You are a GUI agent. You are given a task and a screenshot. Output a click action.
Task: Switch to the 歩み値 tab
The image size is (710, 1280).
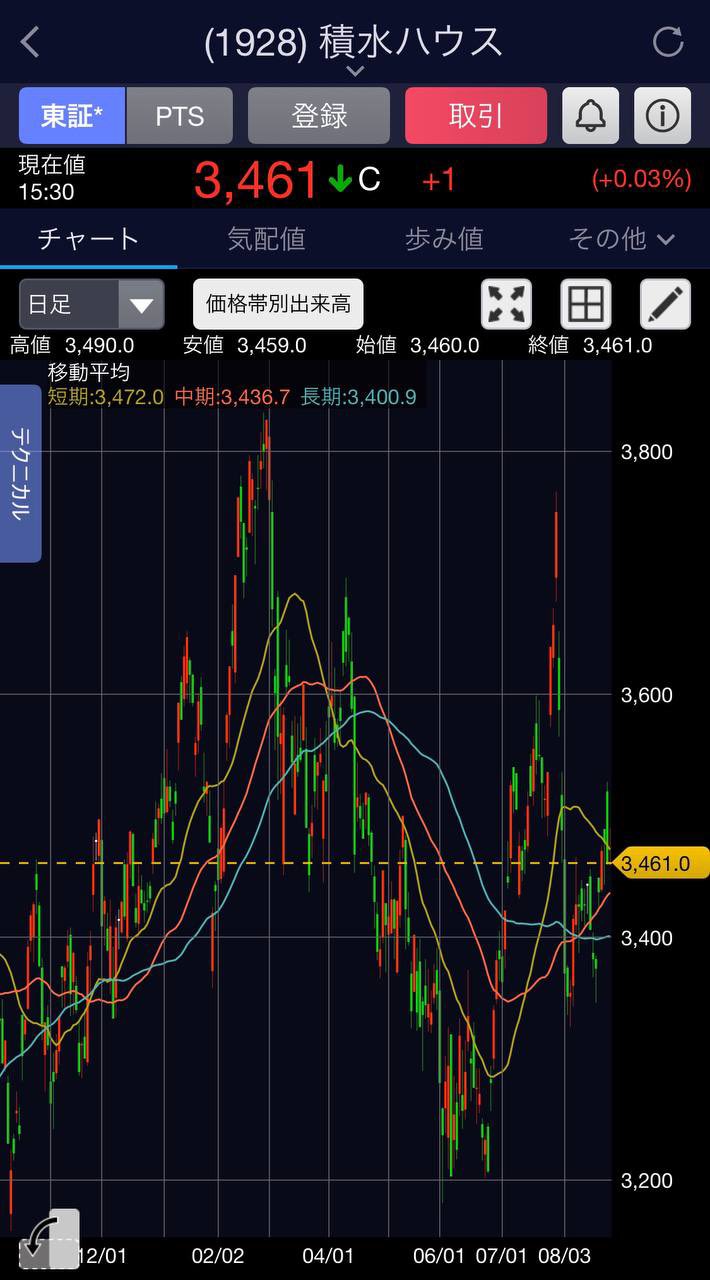(444, 239)
